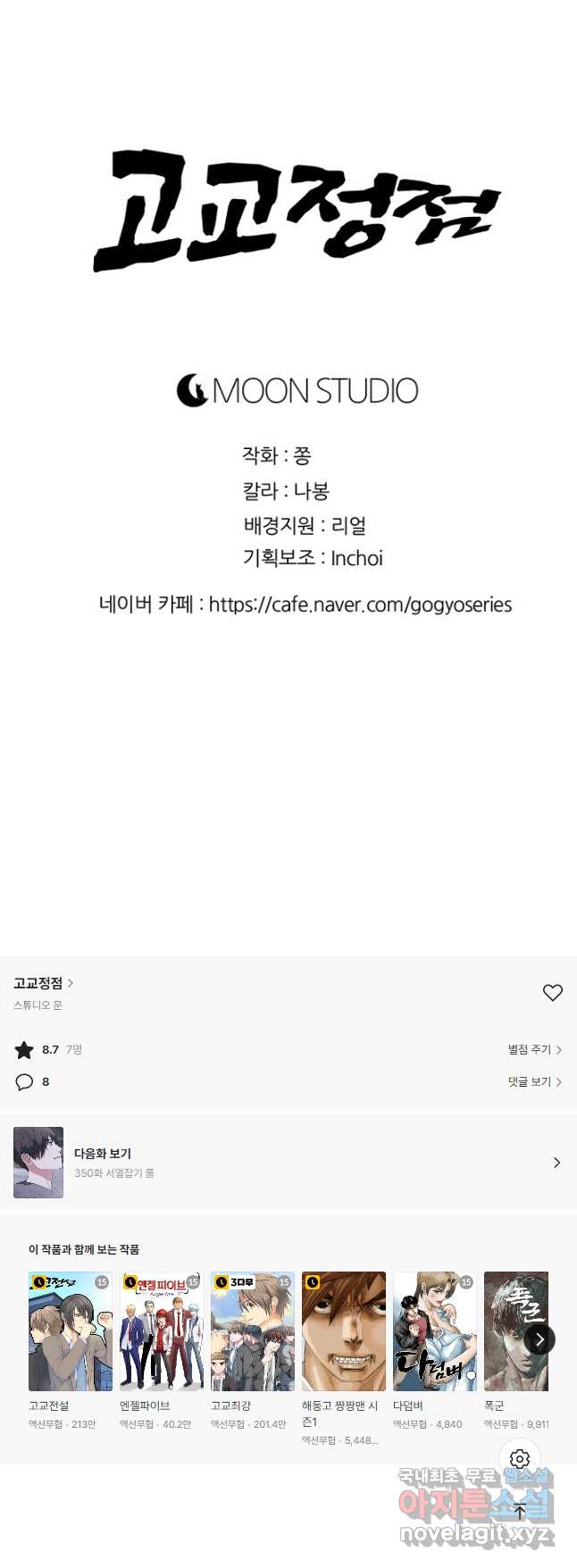Open the 고교최강 webtoon card

[253, 1331]
